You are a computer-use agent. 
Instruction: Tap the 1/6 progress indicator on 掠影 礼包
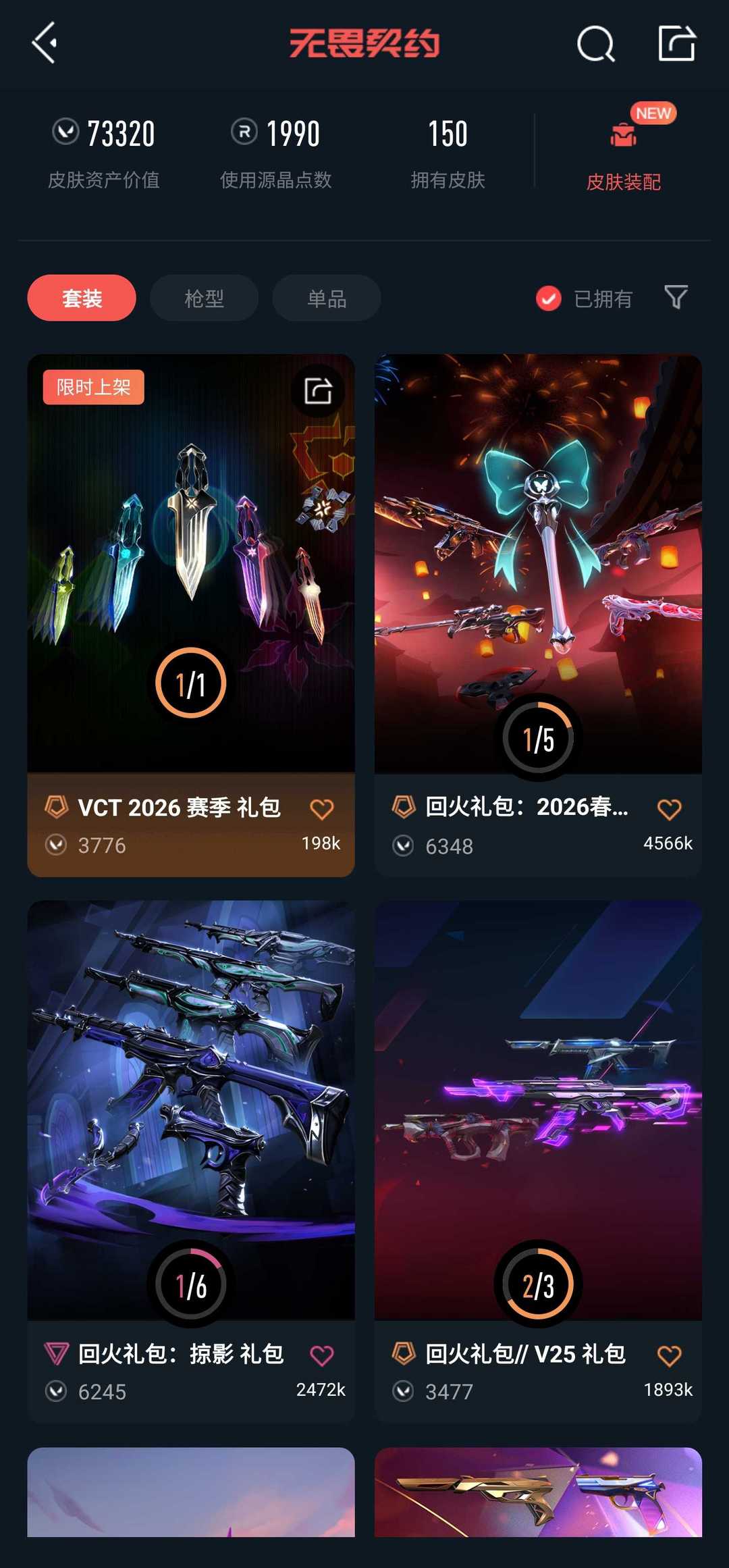click(190, 1284)
